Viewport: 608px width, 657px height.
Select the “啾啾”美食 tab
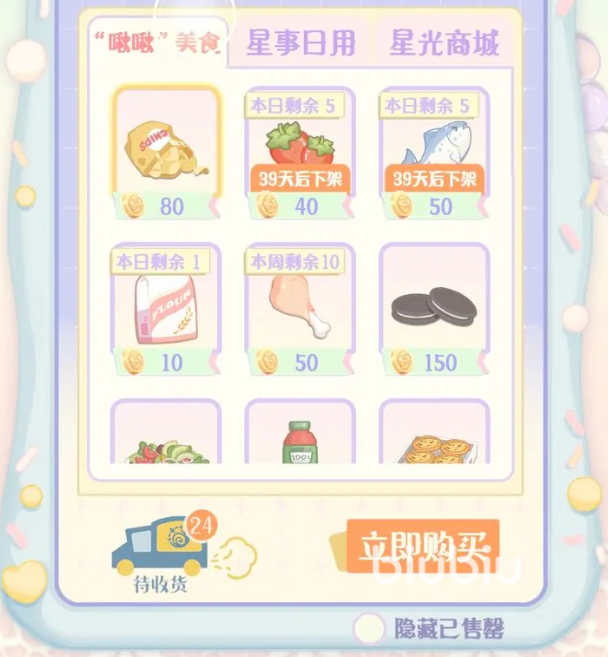point(157,43)
